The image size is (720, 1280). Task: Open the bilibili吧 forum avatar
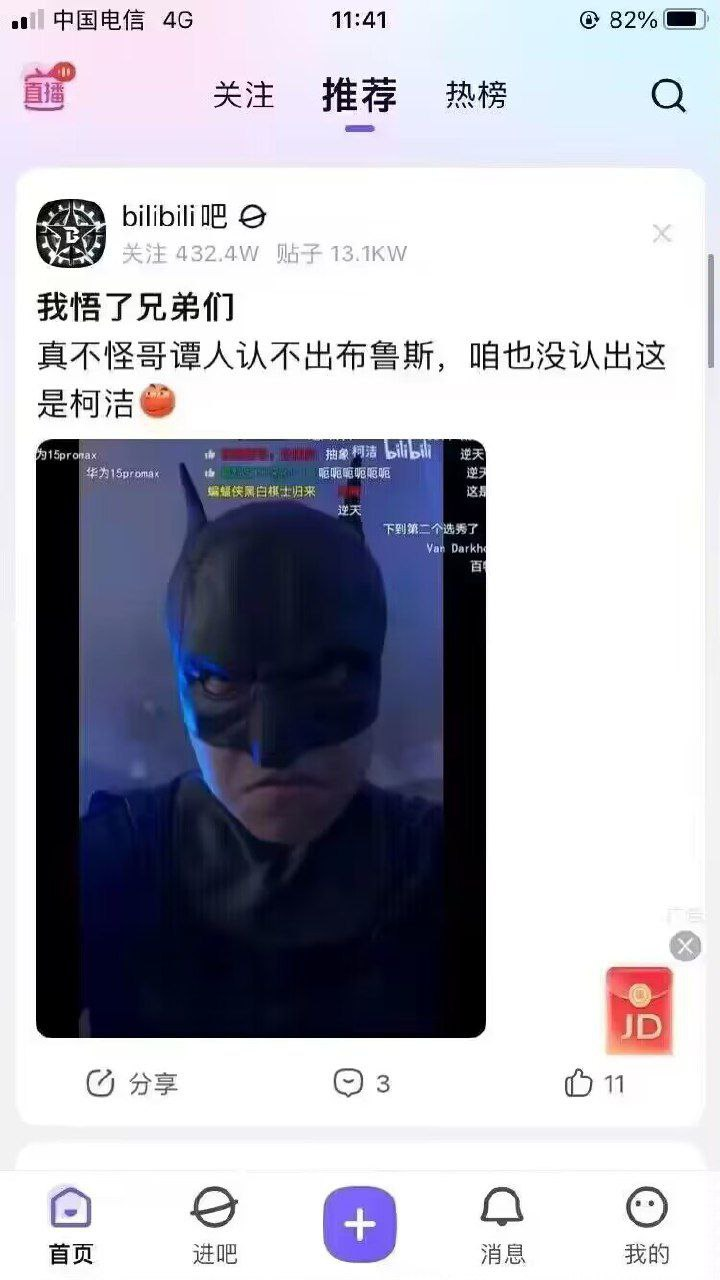click(71, 234)
